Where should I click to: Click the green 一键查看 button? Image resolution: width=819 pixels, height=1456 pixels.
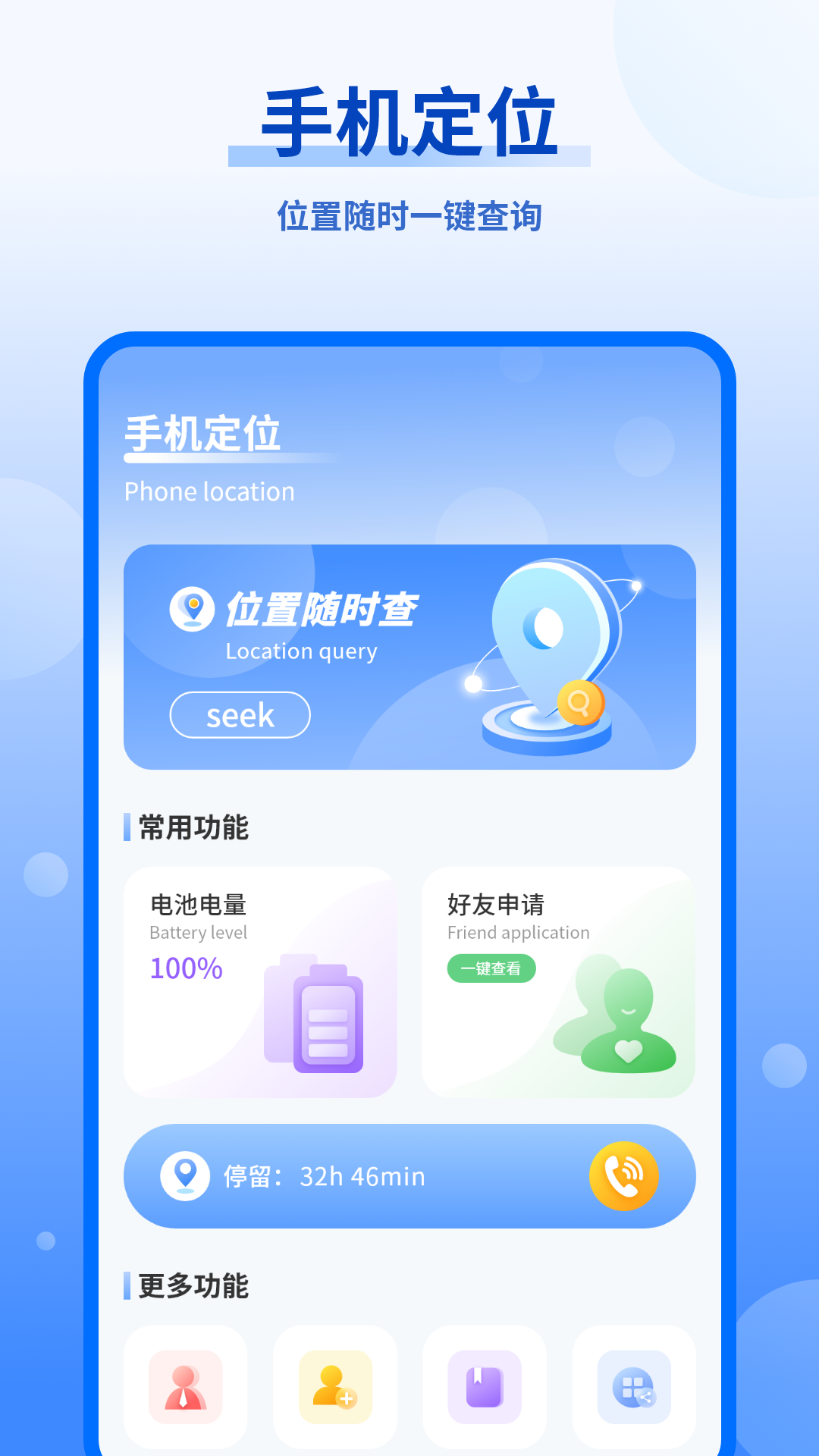491,968
